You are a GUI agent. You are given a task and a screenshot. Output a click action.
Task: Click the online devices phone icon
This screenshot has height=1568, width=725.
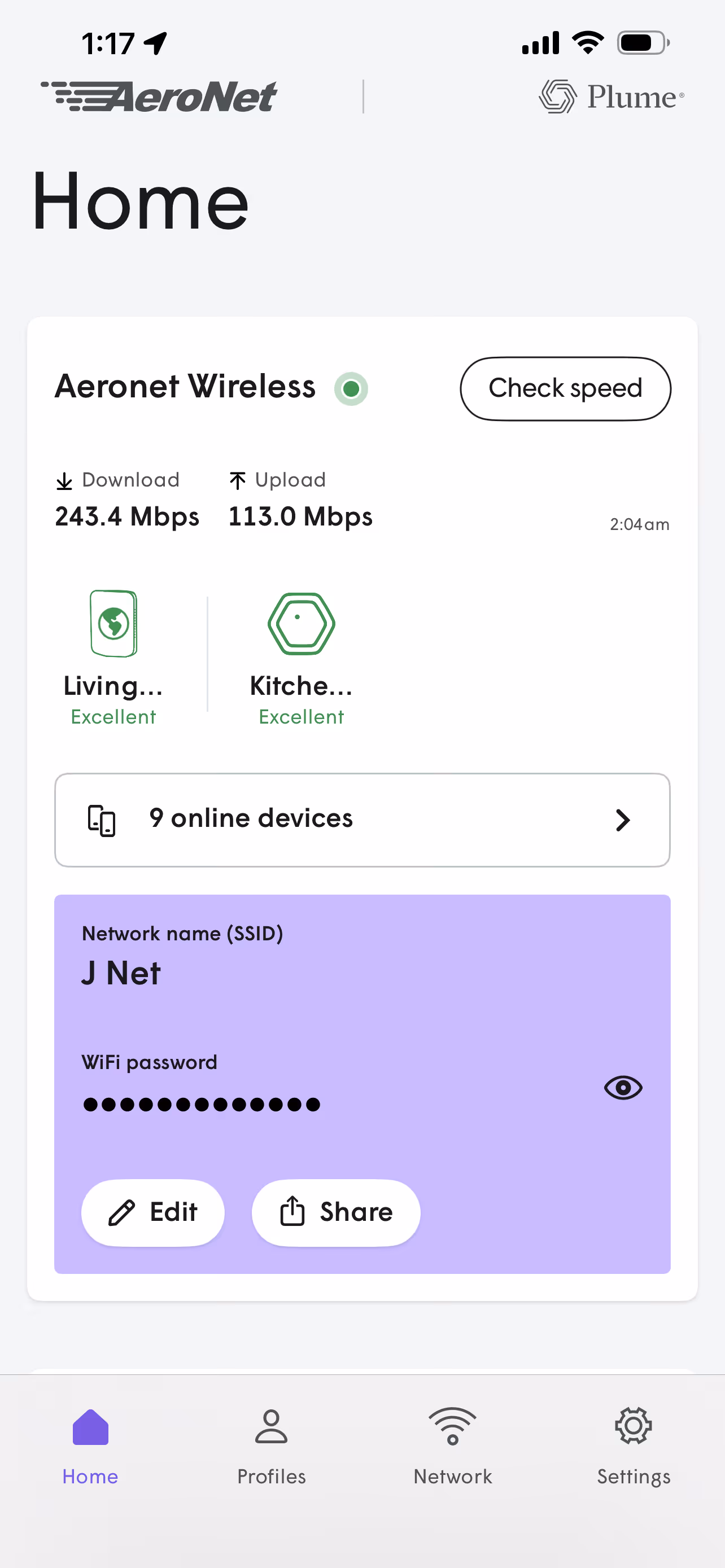point(101,820)
